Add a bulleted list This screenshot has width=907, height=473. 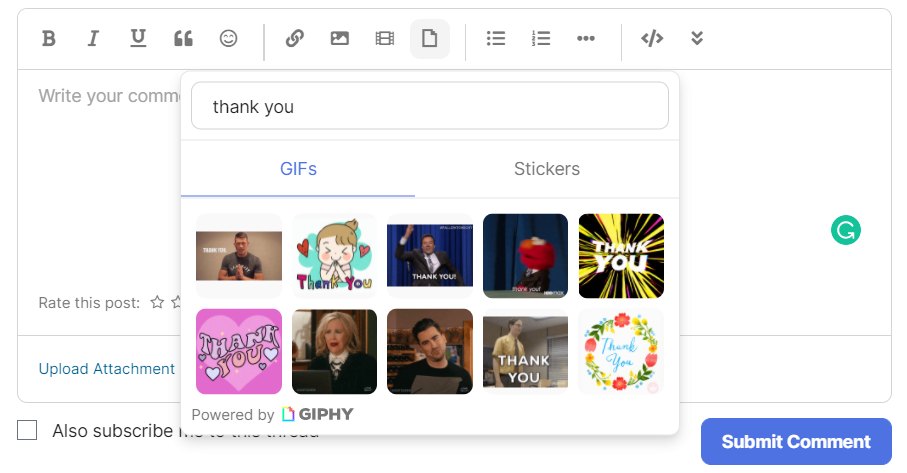496,39
